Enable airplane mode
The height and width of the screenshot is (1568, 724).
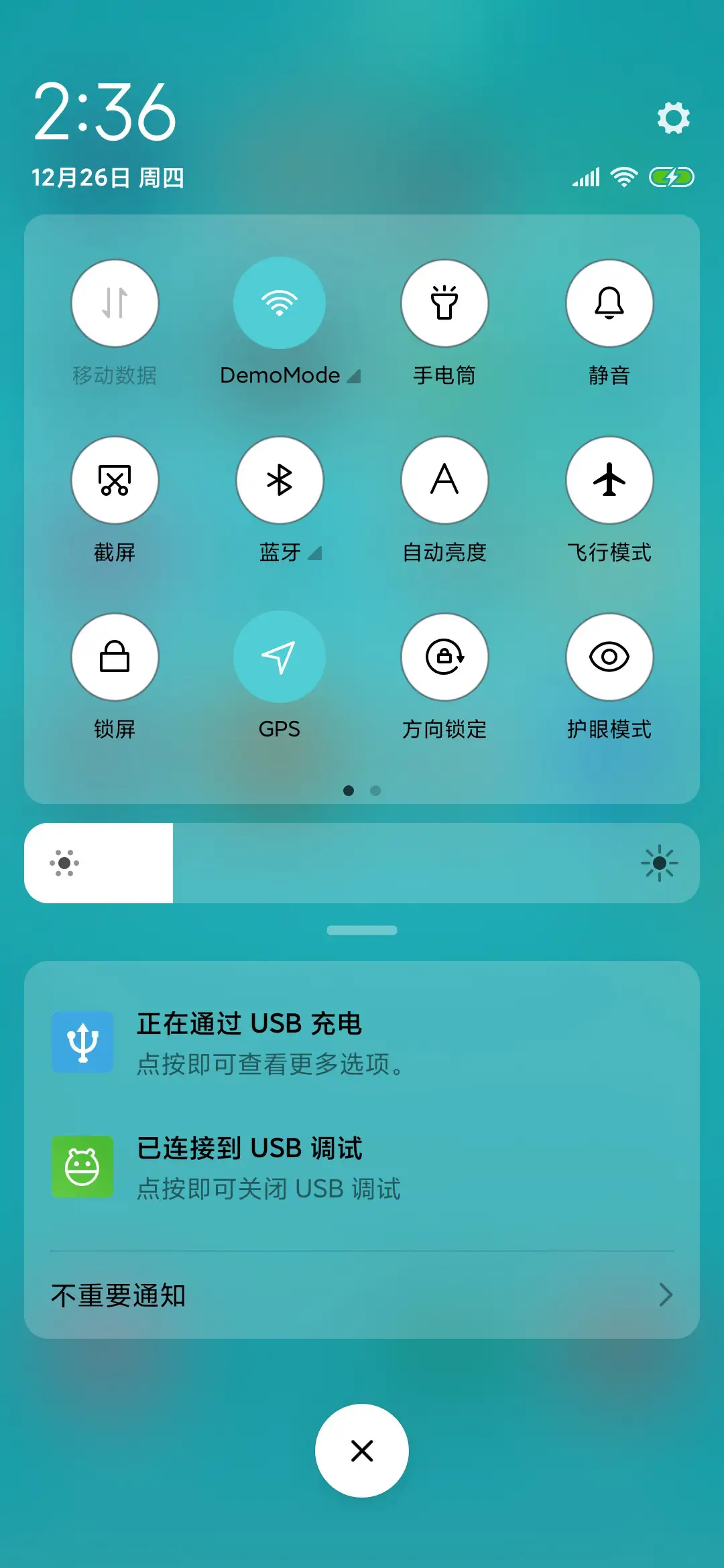point(609,480)
